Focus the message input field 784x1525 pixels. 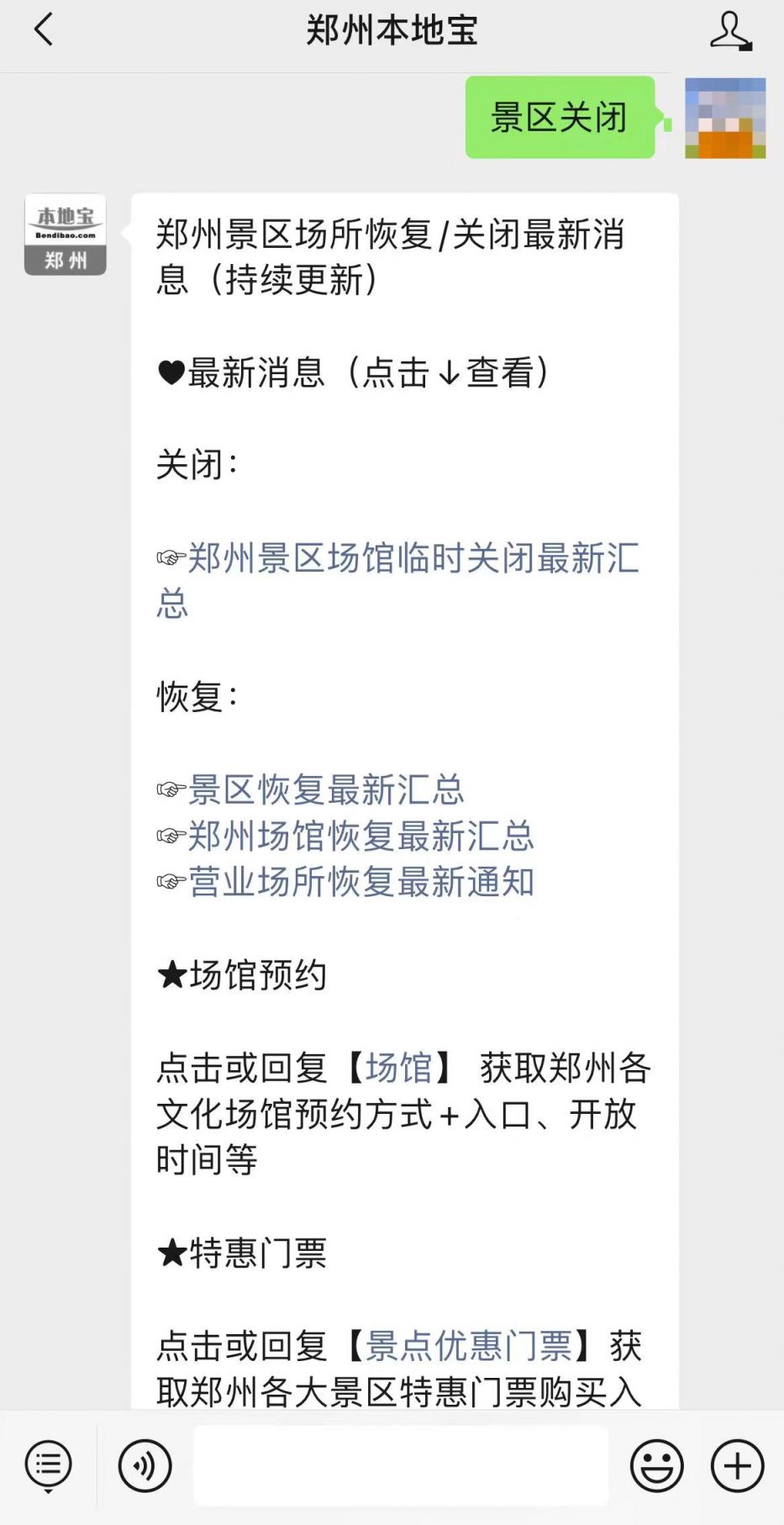pyautogui.click(x=401, y=1466)
